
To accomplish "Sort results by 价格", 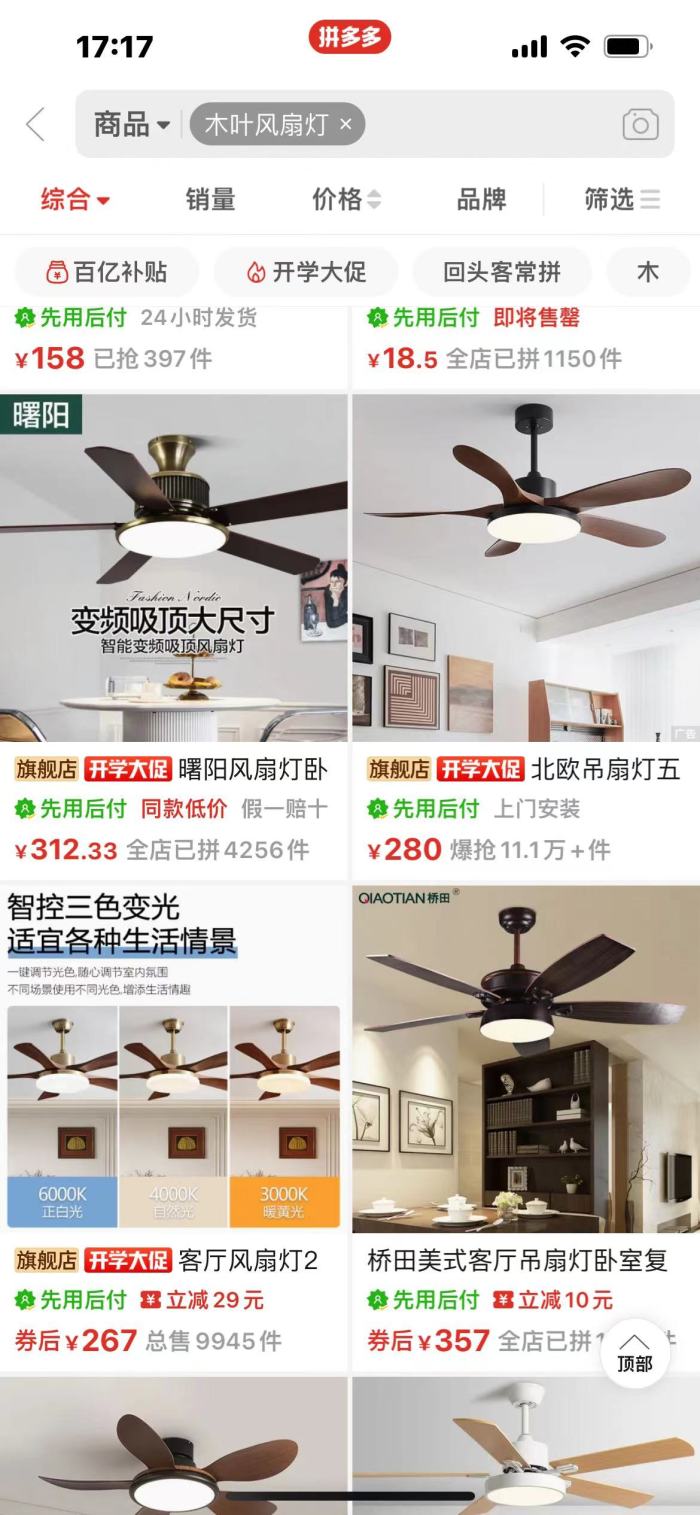I will click(x=346, y=199).
